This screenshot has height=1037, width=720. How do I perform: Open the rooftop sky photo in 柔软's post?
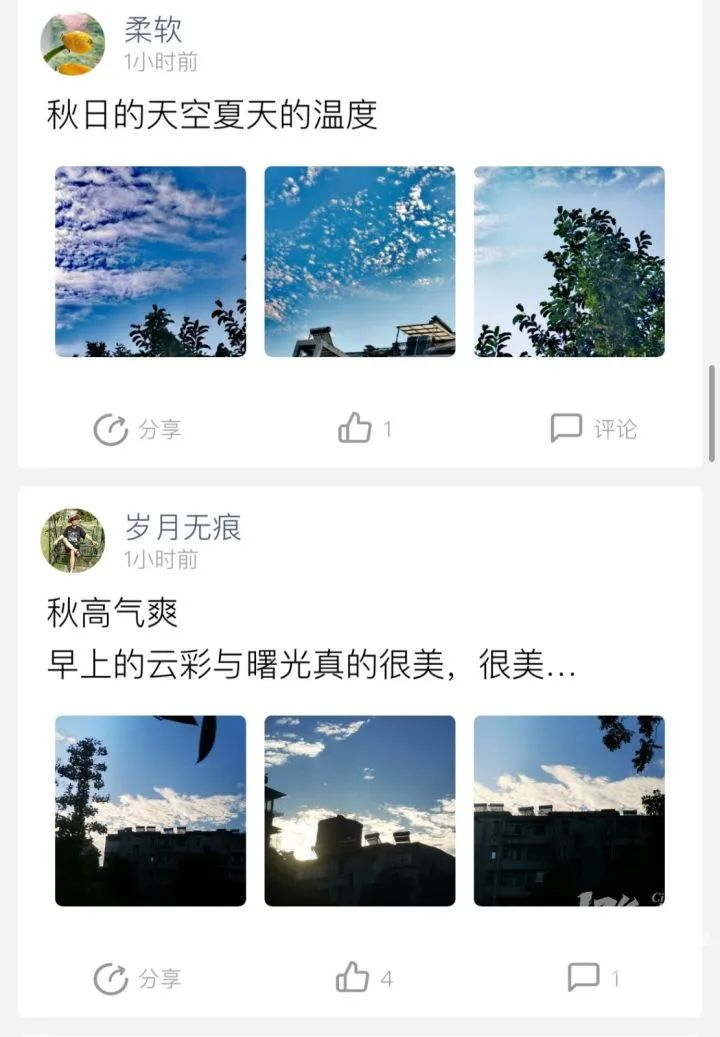pos(359,261)
